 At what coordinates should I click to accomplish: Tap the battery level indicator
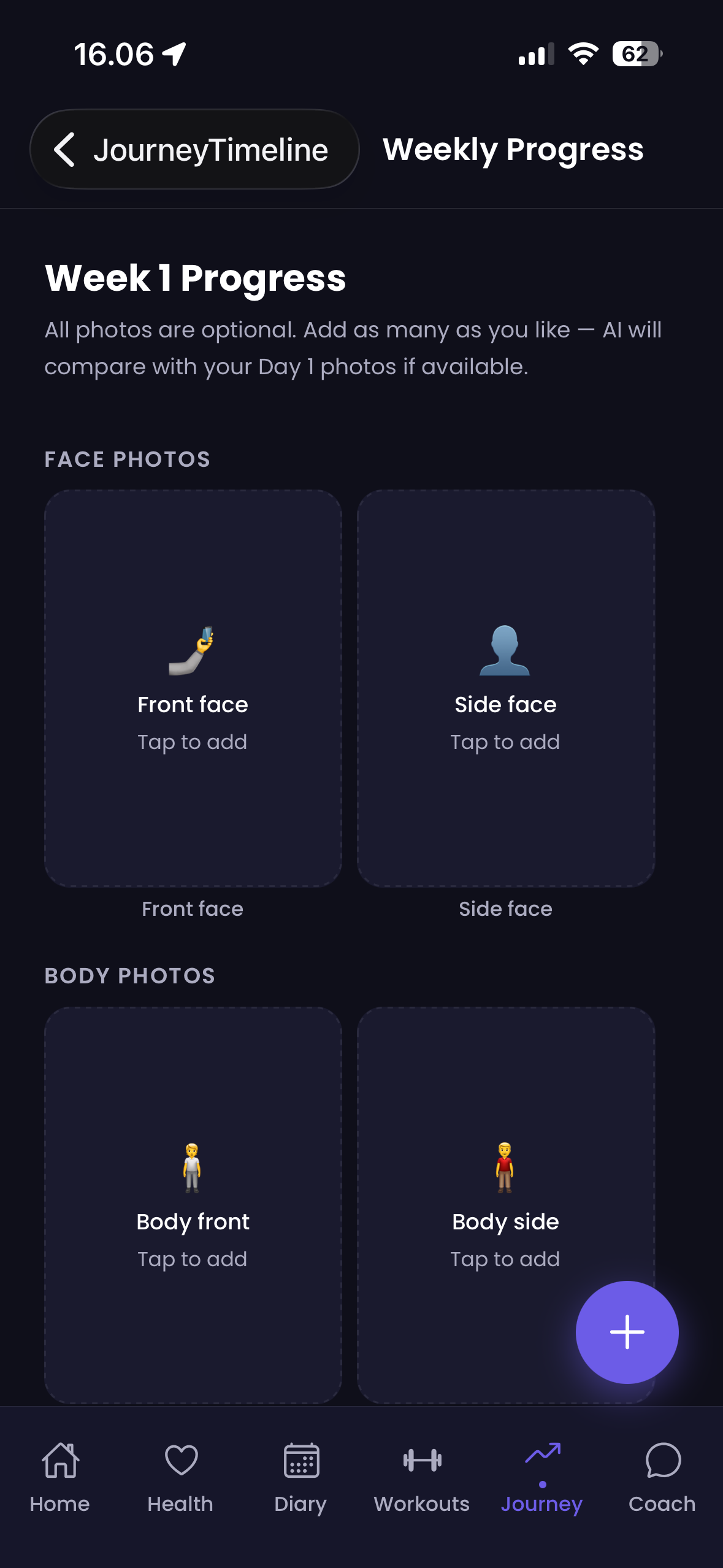click(637, 54)
